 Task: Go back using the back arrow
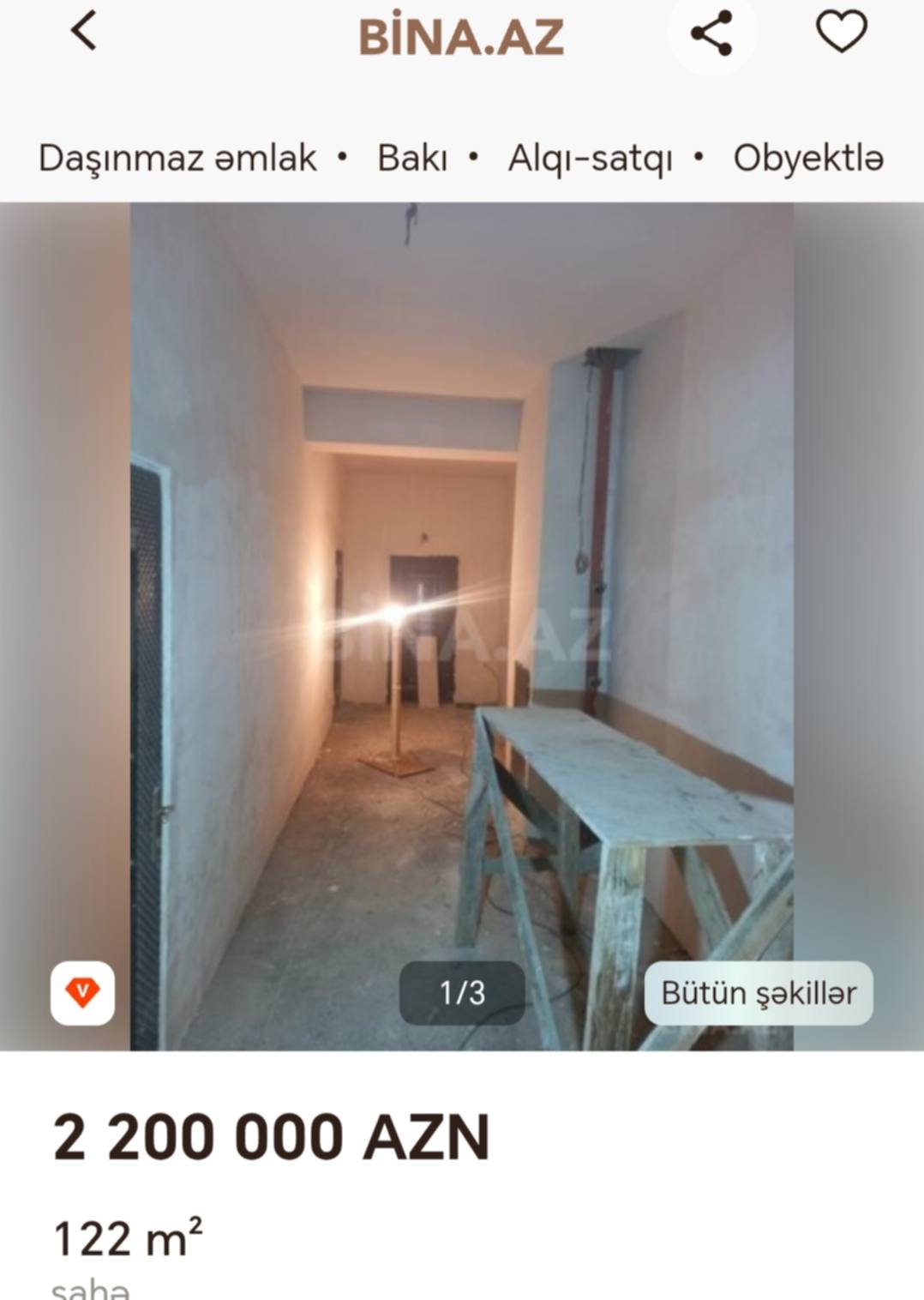pyautogui.click(x=84, y=32)
